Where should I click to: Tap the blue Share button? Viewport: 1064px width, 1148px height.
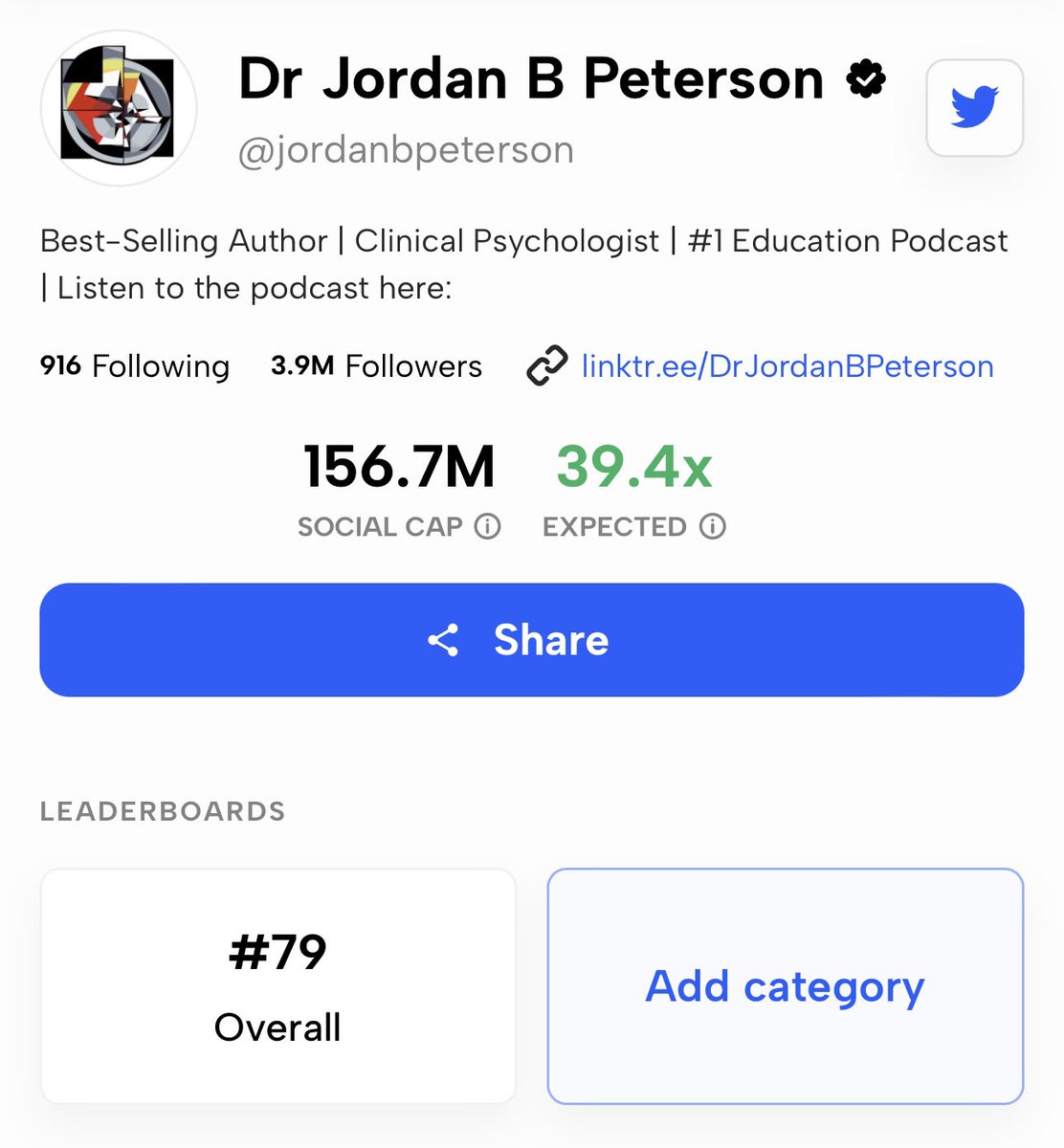[532, 640]
